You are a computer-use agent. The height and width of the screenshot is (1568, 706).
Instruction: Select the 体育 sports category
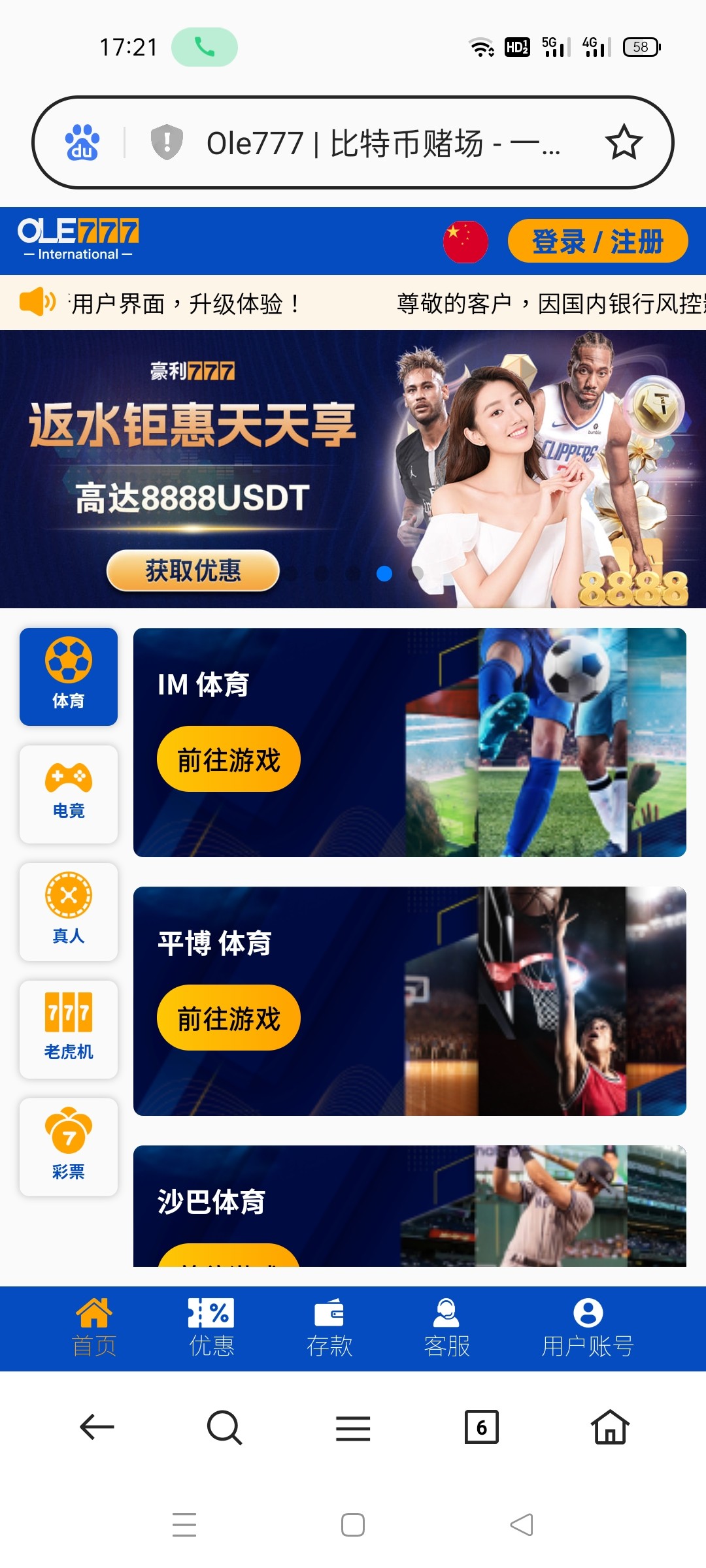pos(69,676)
